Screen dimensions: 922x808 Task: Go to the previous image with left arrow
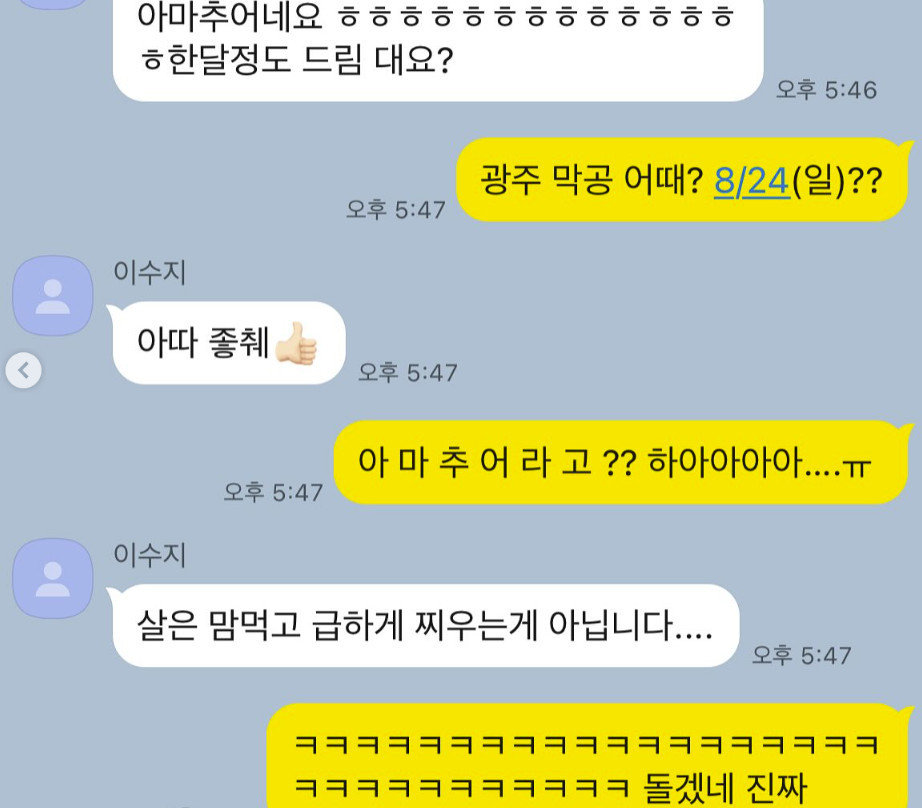(23, 371)
